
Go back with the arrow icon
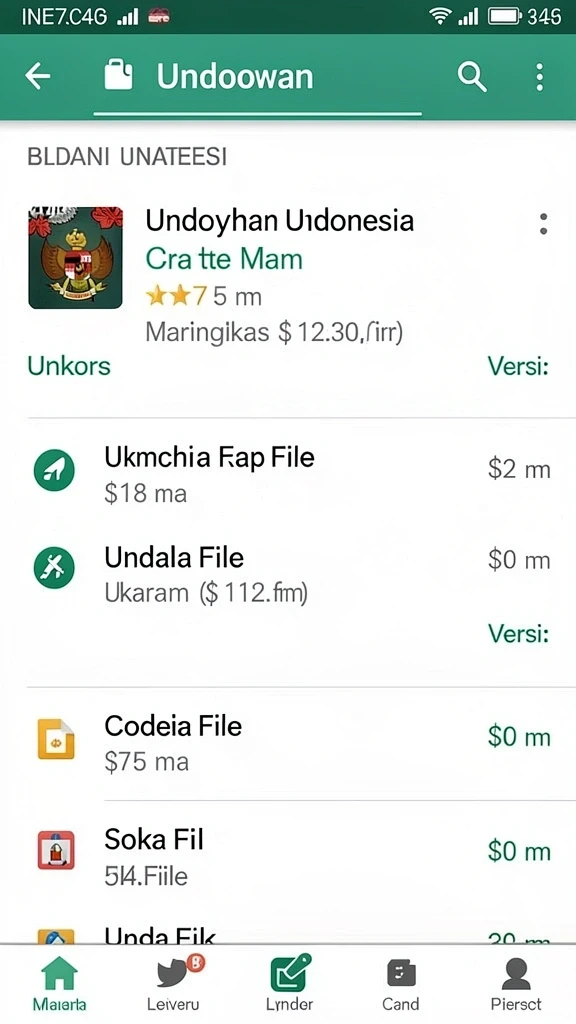[38, 76]
